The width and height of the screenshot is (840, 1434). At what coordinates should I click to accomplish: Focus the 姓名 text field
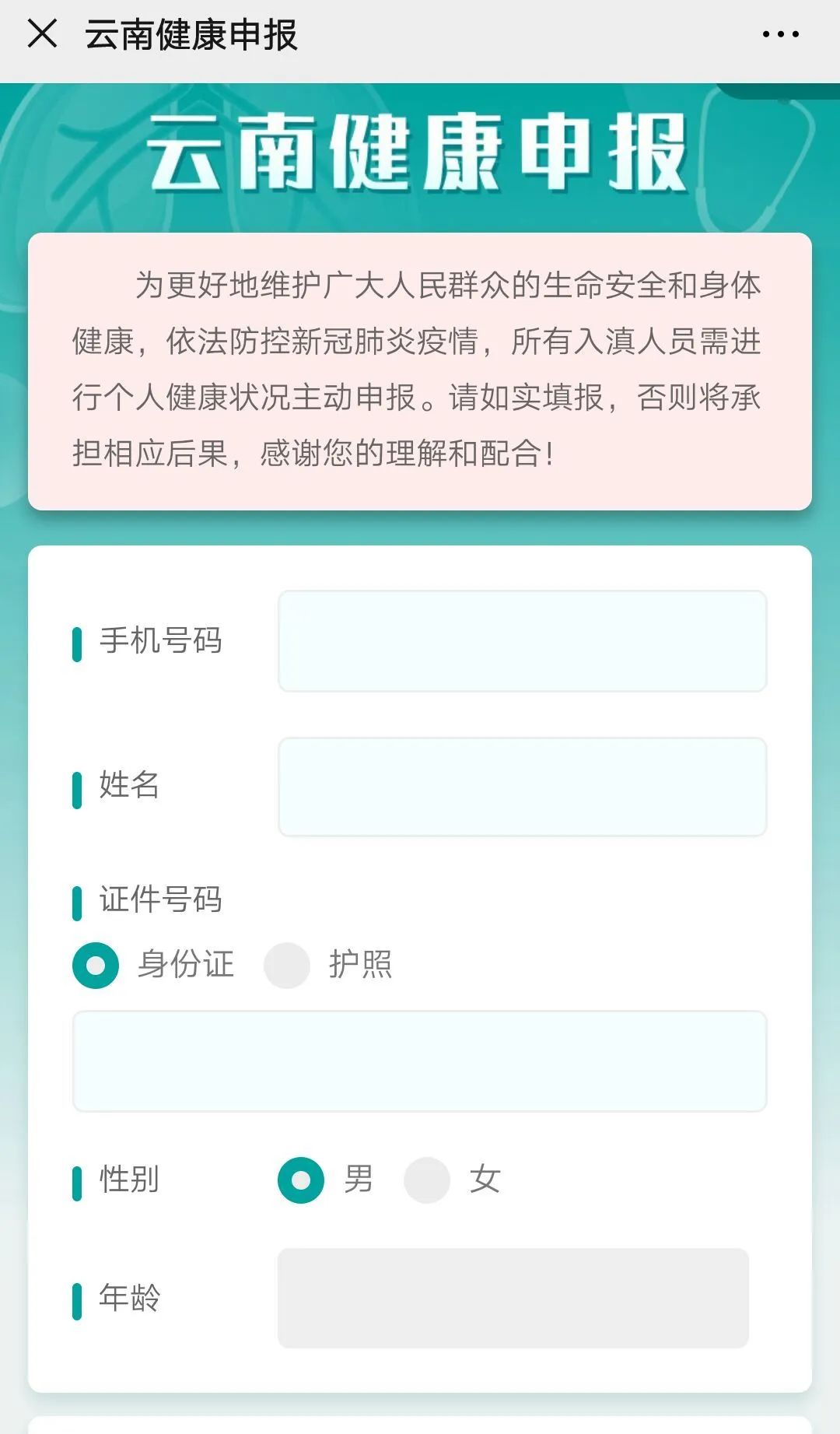coord(522,787)
